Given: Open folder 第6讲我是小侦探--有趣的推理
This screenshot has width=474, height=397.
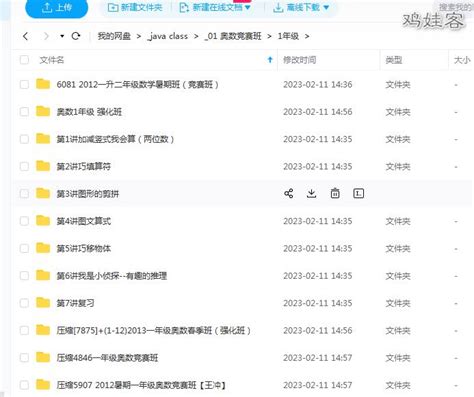Looking at the screenshot, I should [x=111, y=276].
